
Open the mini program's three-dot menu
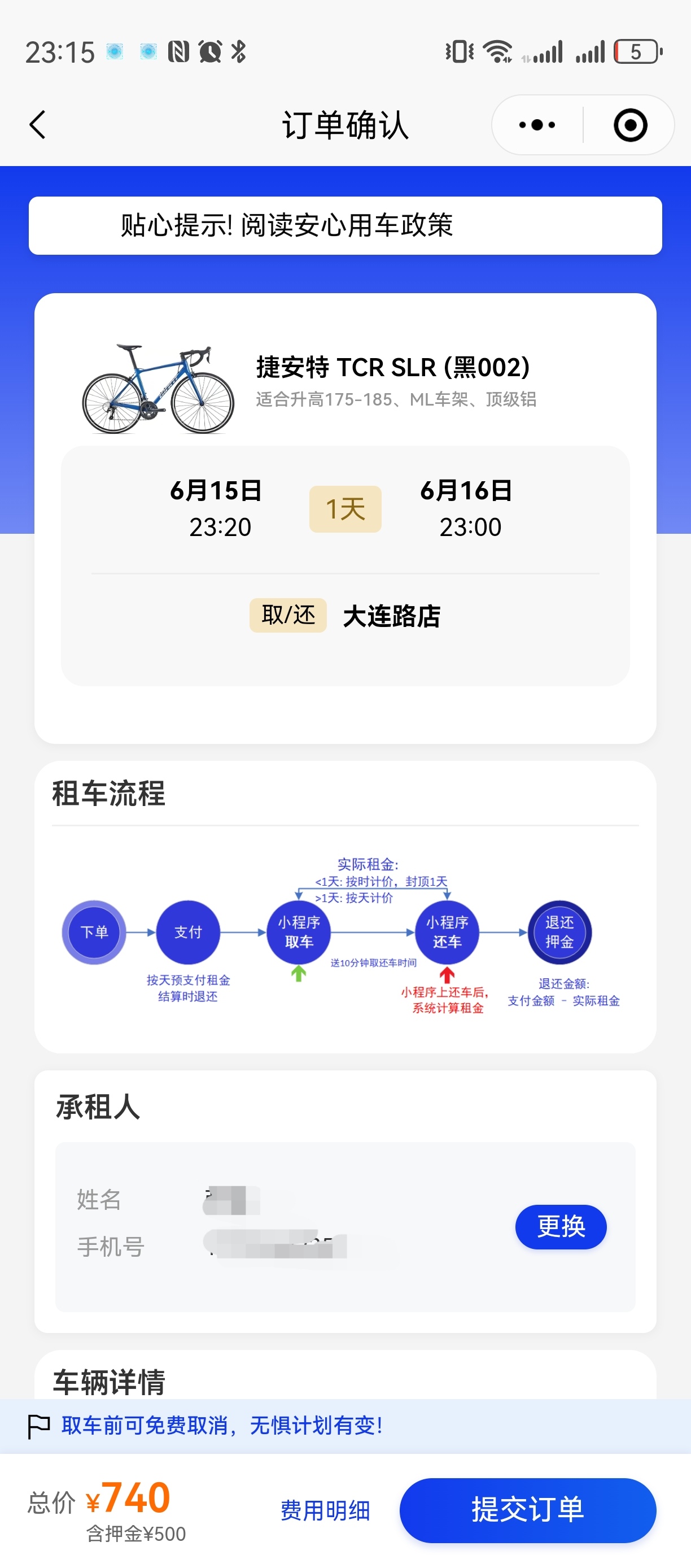[x=536, y=125]
